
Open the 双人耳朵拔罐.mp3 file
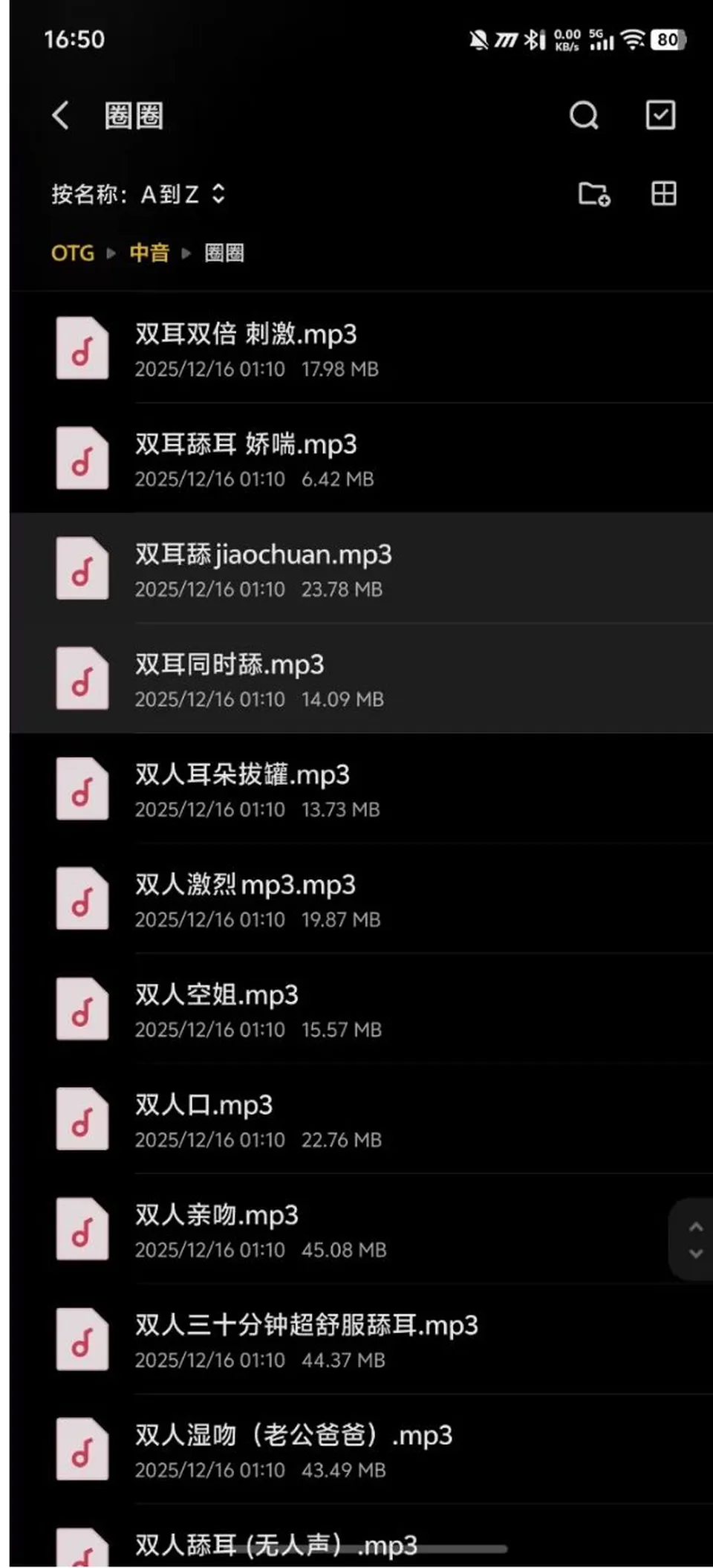(x=362, y=788)
